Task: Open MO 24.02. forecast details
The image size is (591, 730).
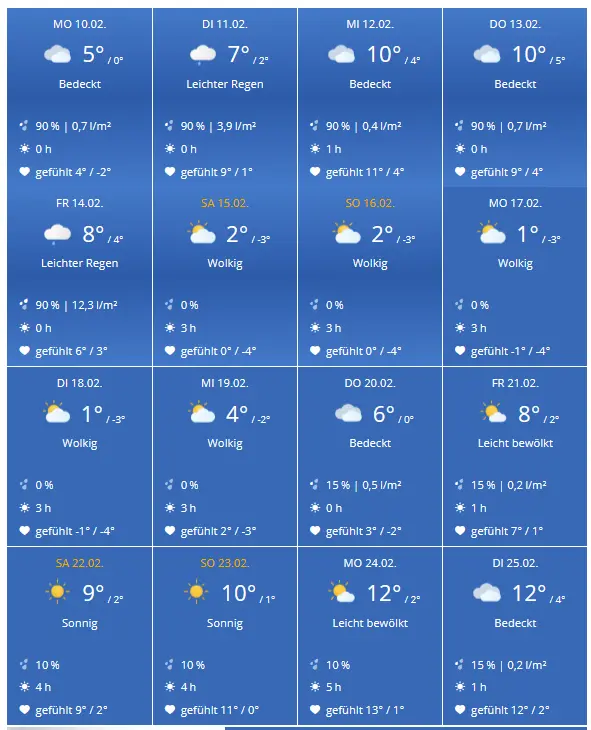Action: [x=370, y=636]
